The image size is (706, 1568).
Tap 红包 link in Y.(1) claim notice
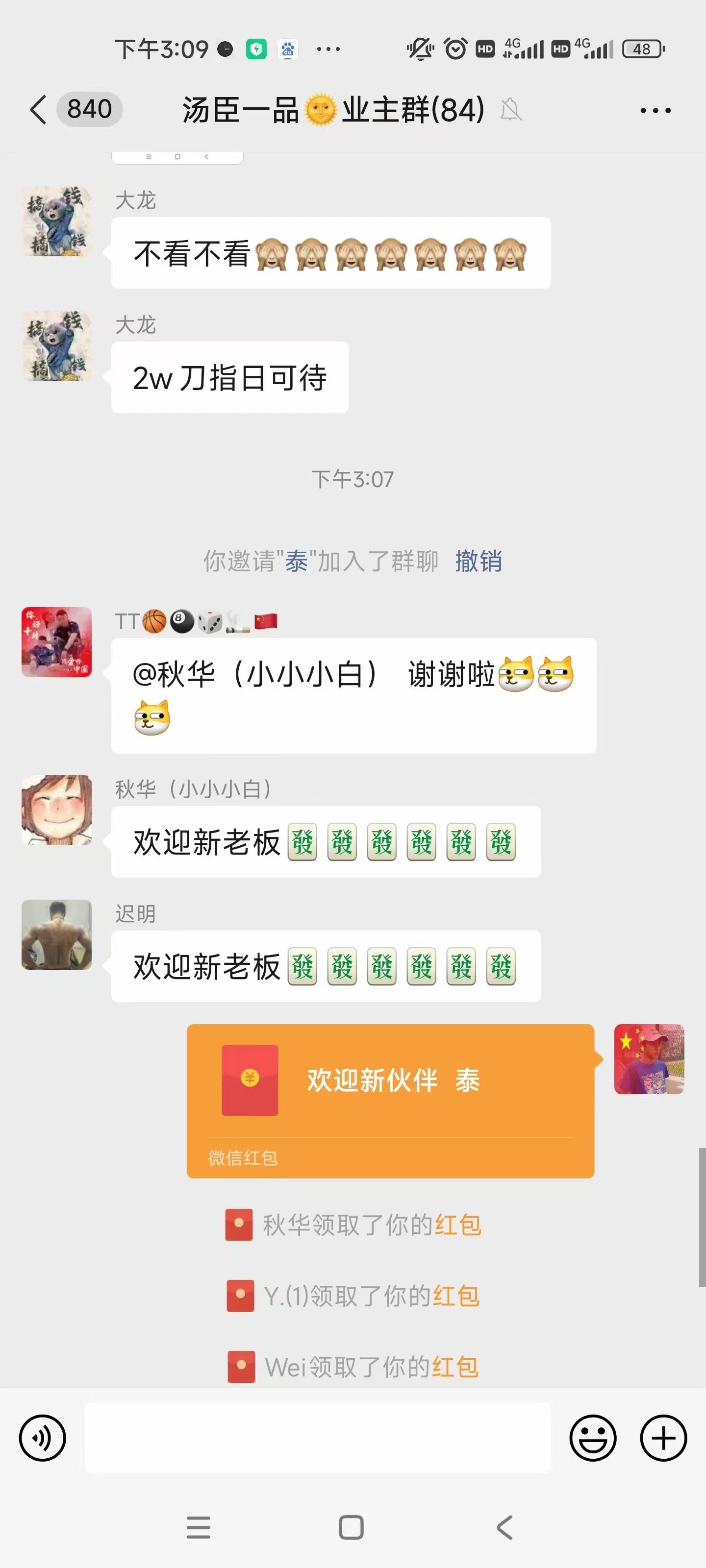(455, 1296)
